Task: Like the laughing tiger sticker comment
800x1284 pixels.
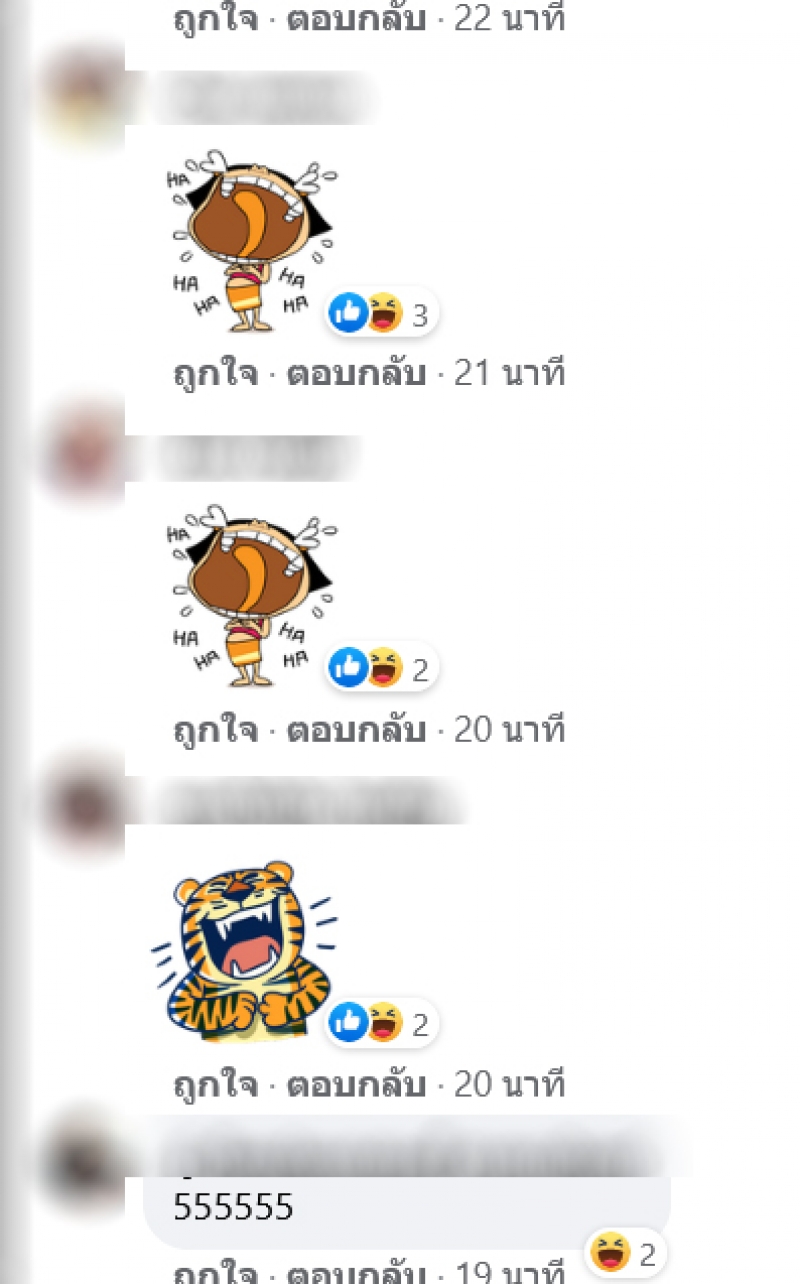Action: [x=215, y=1085]
